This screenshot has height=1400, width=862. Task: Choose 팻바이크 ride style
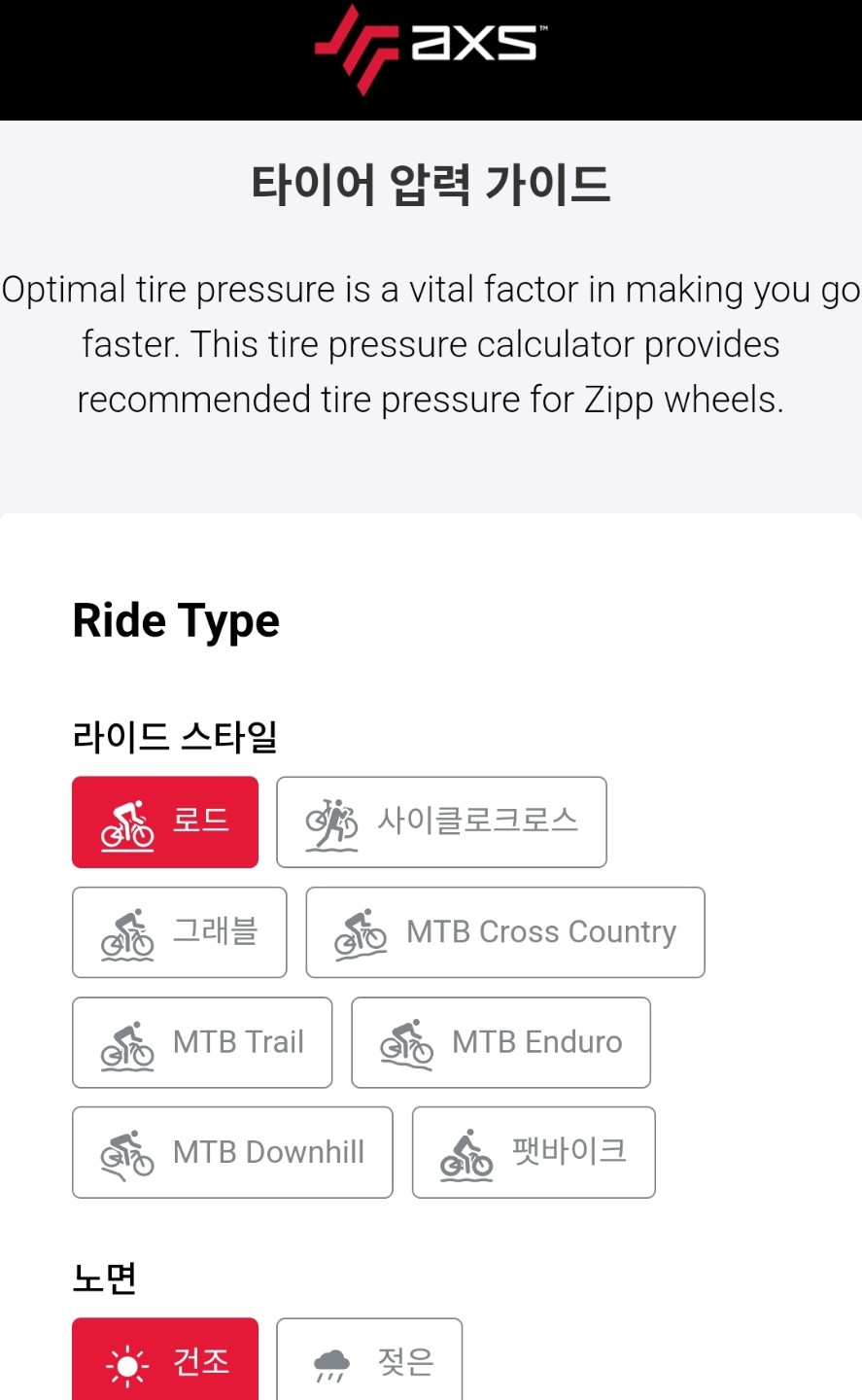click(x=534, y=1151)
